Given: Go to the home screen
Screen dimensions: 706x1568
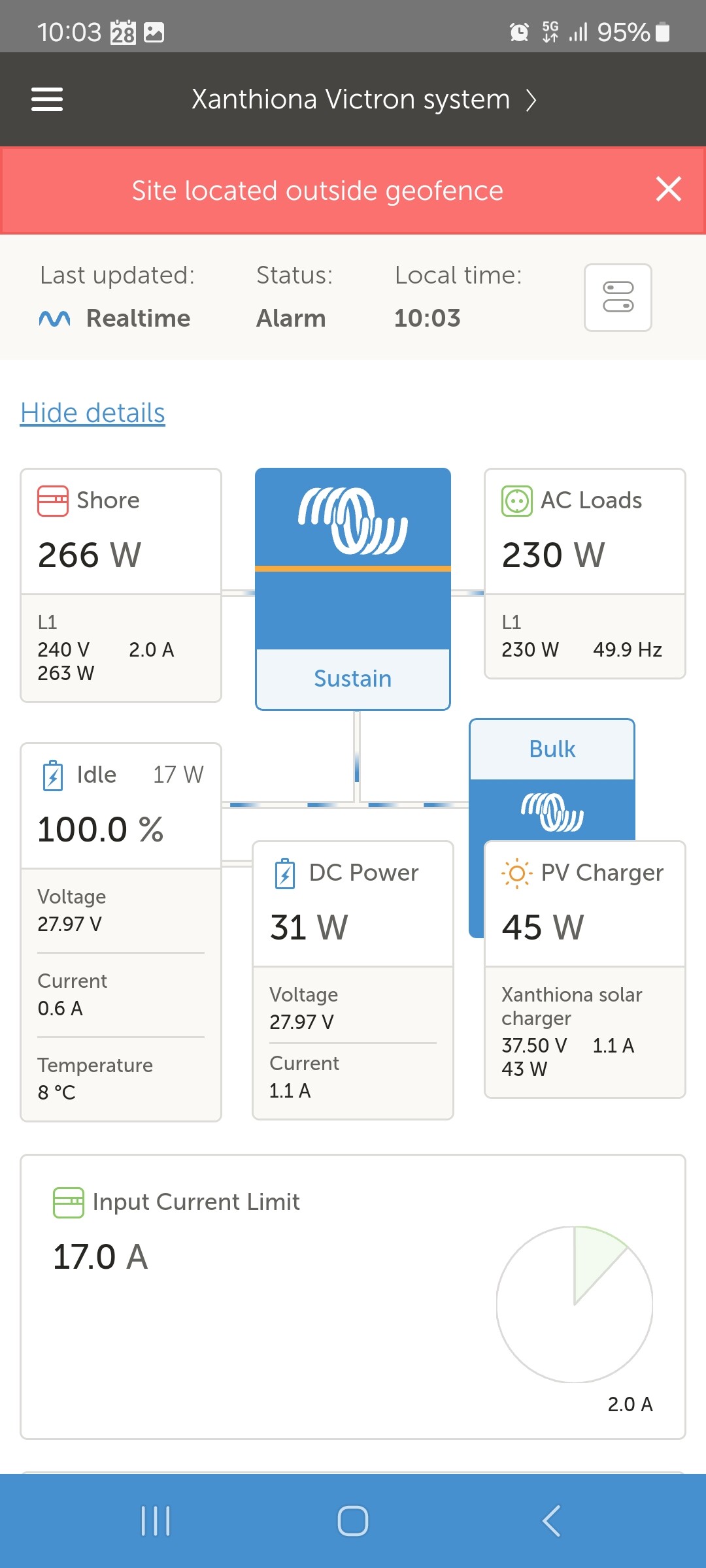Looking at the screenshot, I should tap(353, 1521).
